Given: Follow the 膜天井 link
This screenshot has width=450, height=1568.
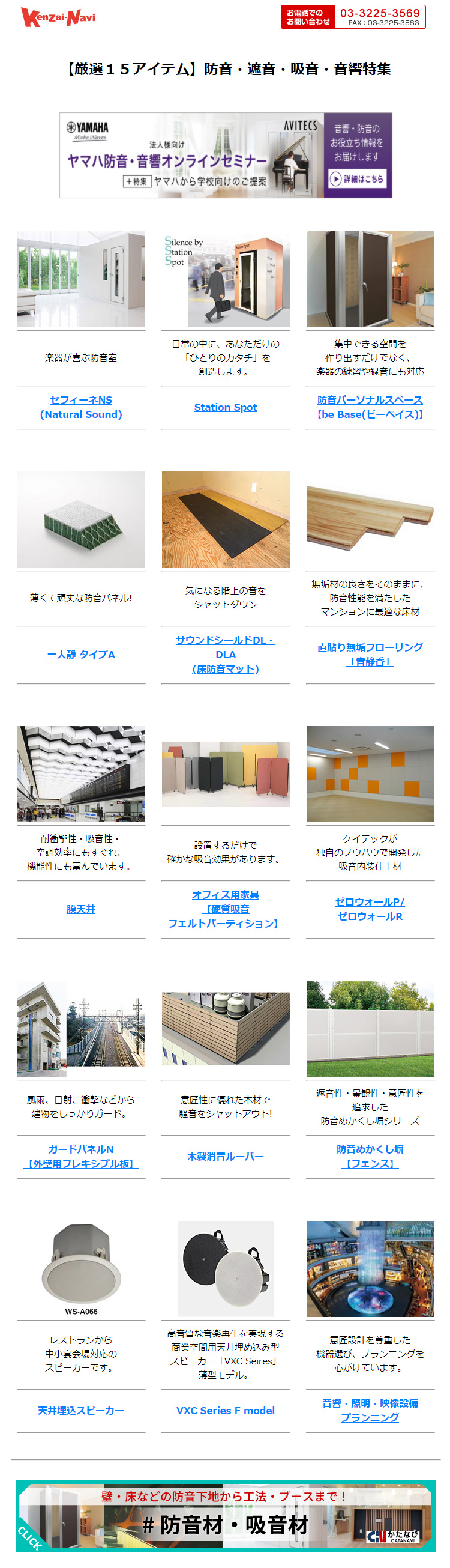Looking at the screenshot, I should tap(81, 909).
